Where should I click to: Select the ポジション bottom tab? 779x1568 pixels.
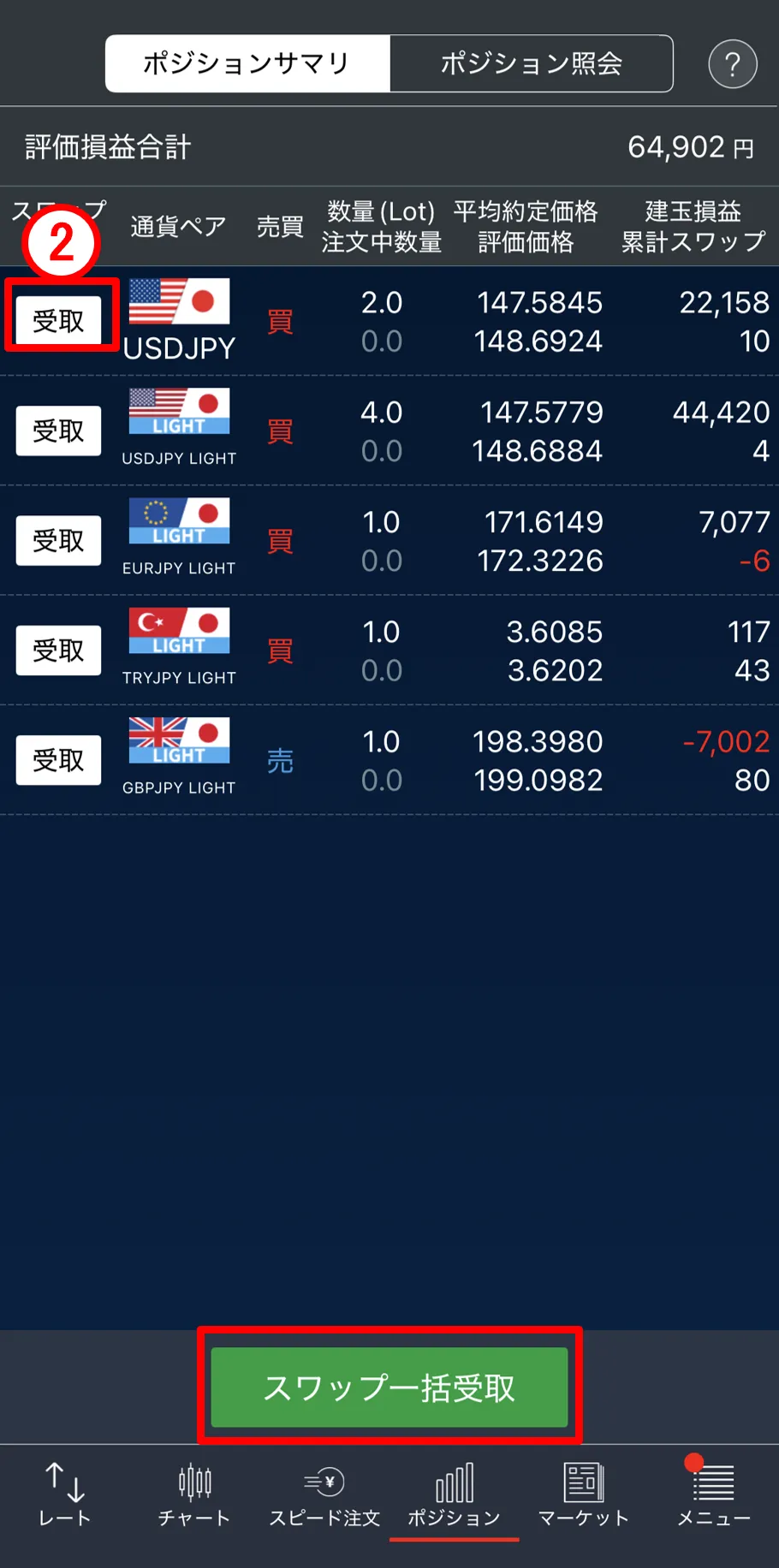(x=454, y=1495)
